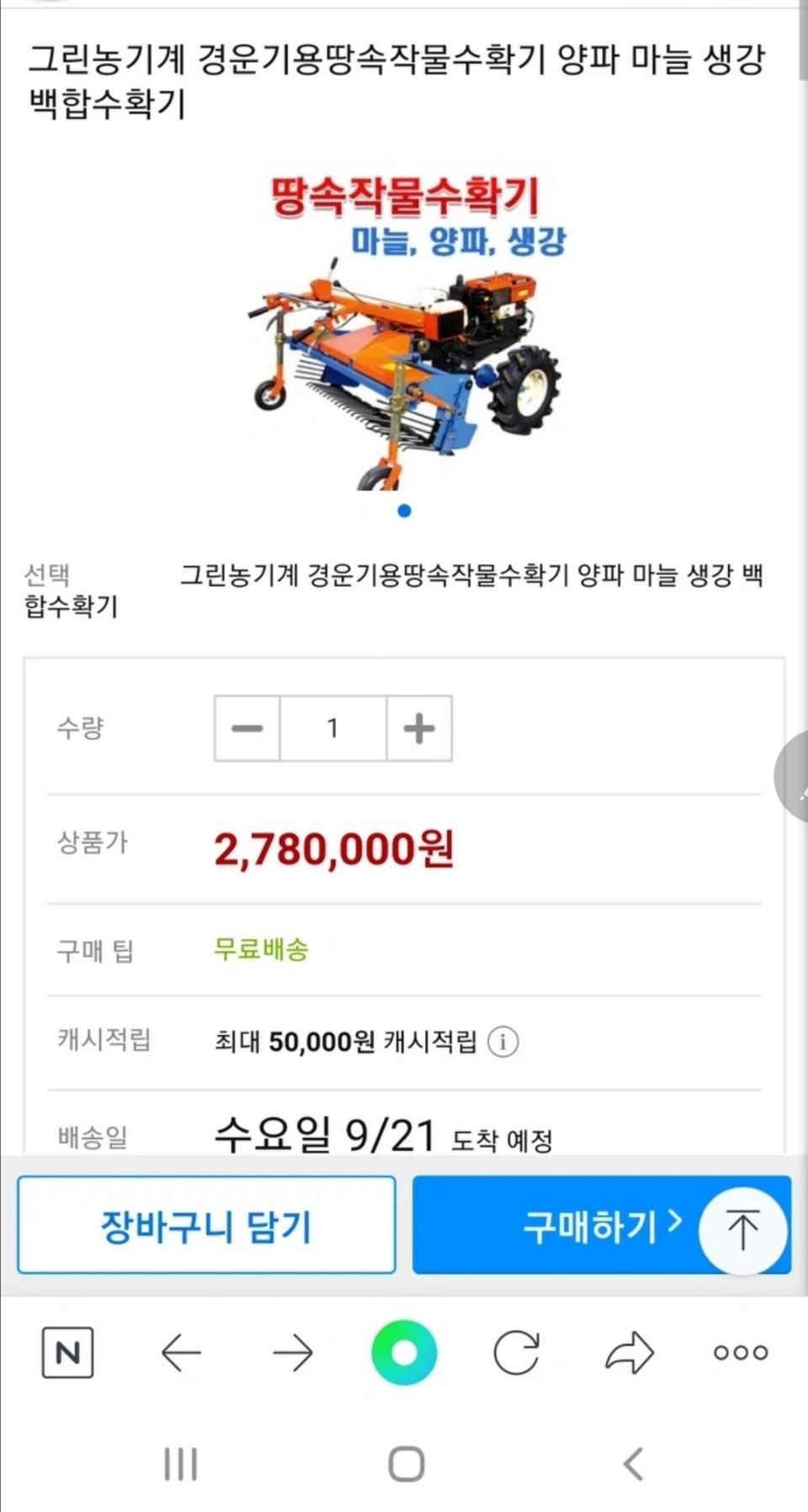Increase quantity with the plus button
The image size is (808, 1512).
418,729
